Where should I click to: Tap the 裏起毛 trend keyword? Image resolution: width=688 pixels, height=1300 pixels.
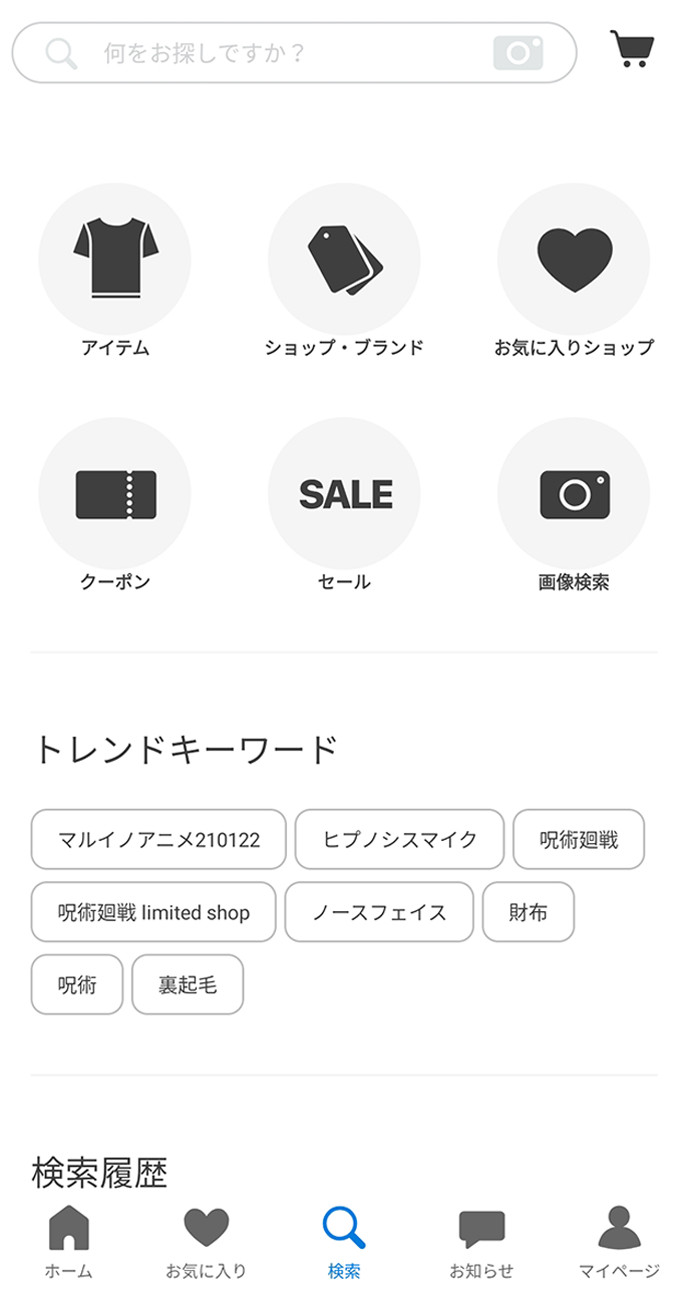[x=188, y=985]
